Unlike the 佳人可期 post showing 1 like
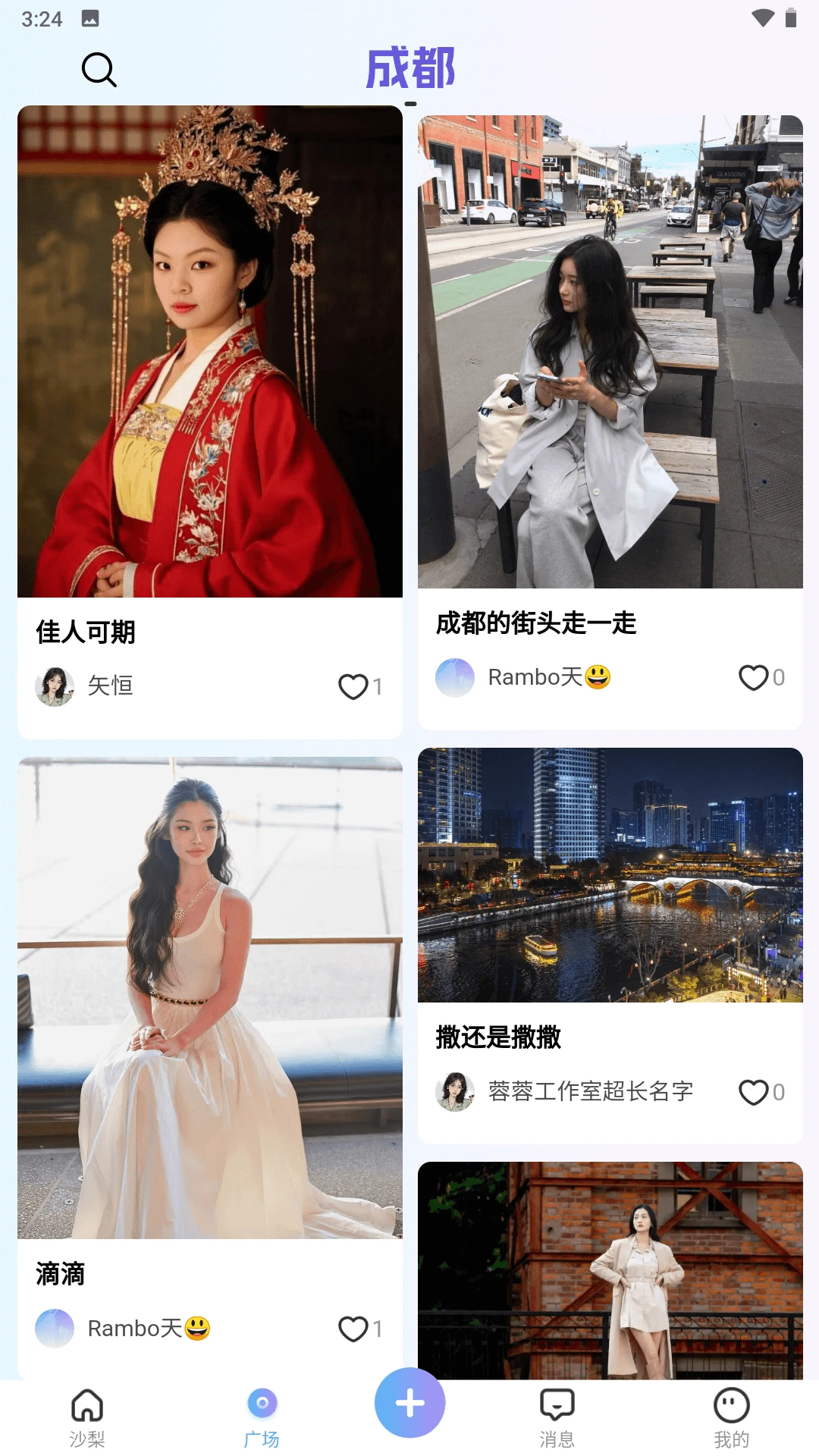Screen dimensions: 819x1456 (353, 687)
